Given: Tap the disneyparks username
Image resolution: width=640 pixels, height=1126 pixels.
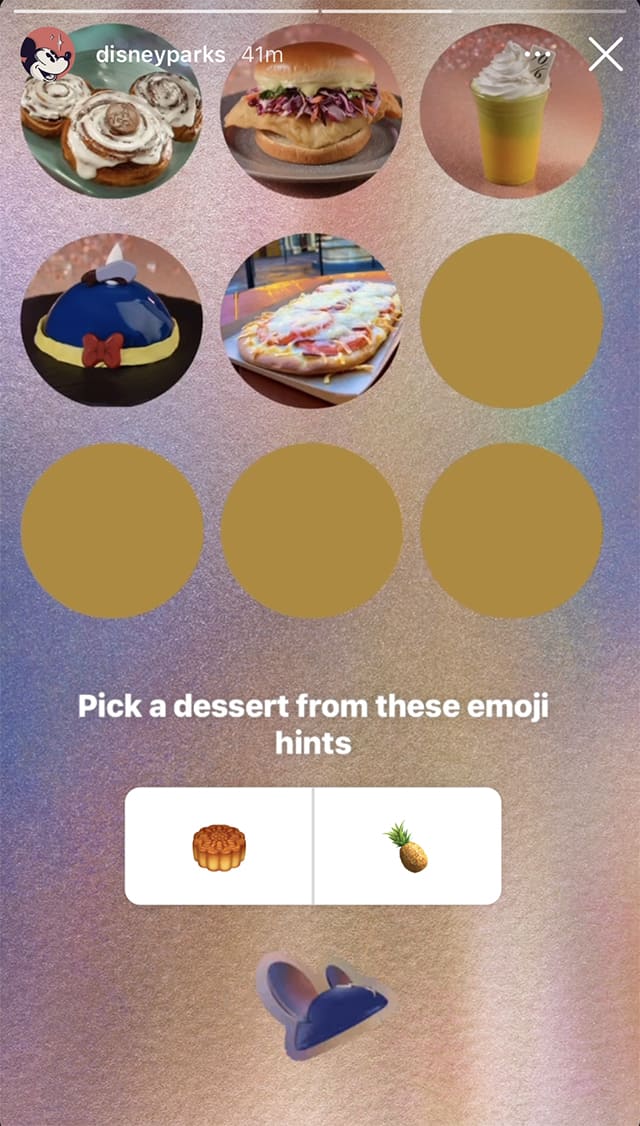Looking at the screenshot, I should pos(160,54).
